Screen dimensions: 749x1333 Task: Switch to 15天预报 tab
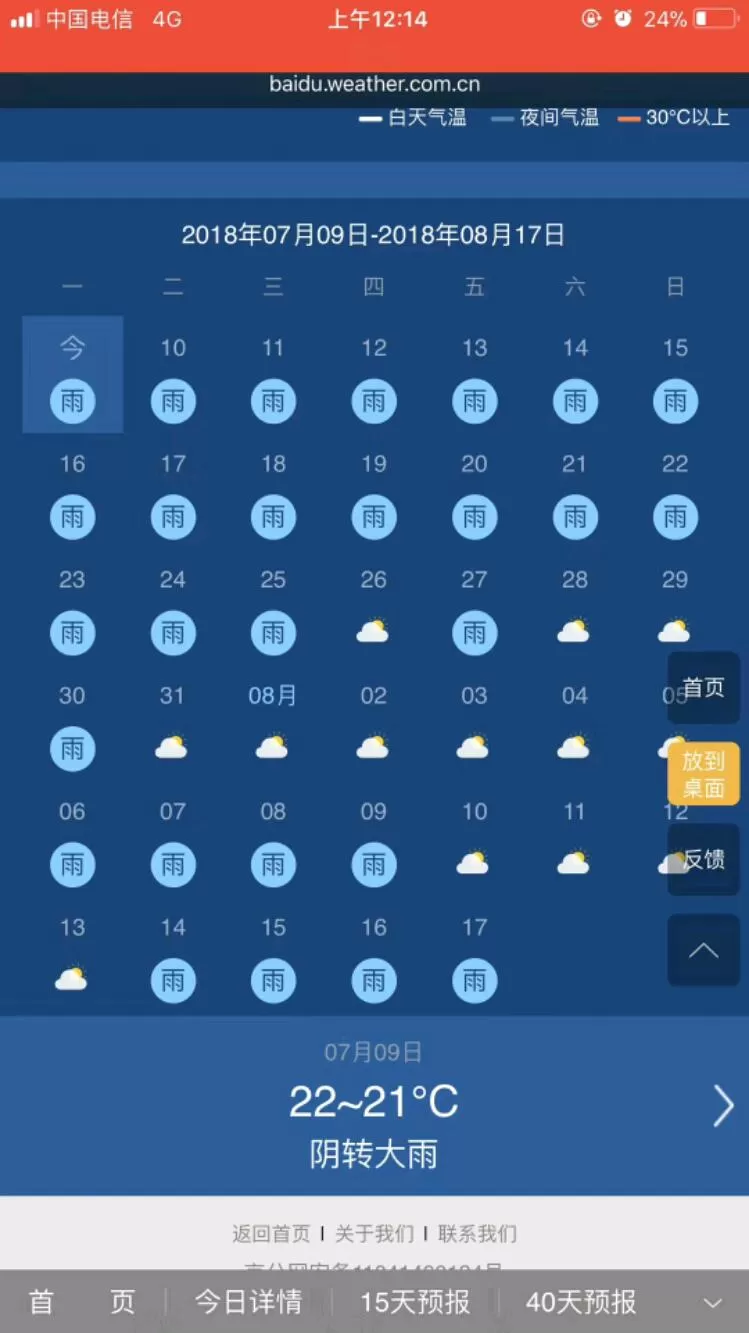click(415, 1302)
